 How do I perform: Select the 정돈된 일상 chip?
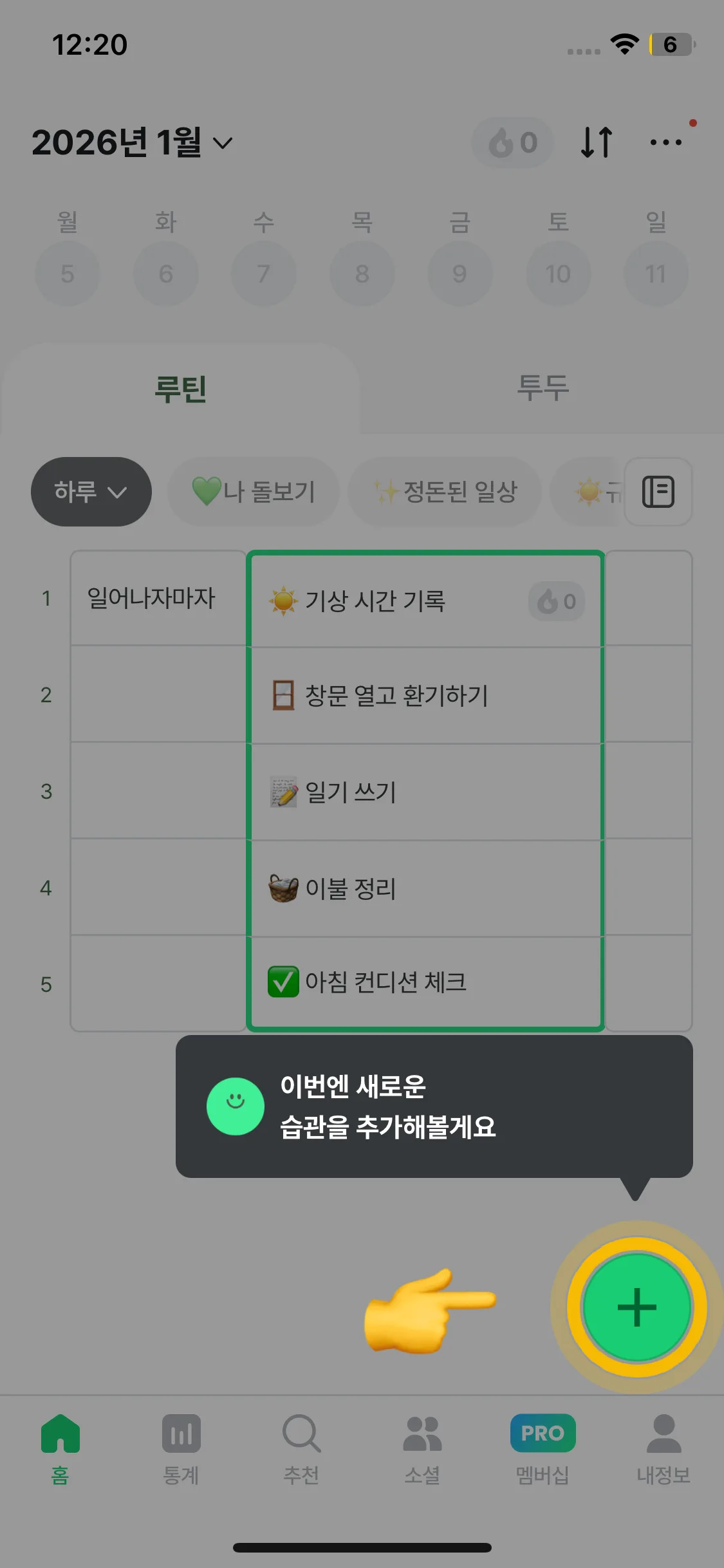click(445, 492)
